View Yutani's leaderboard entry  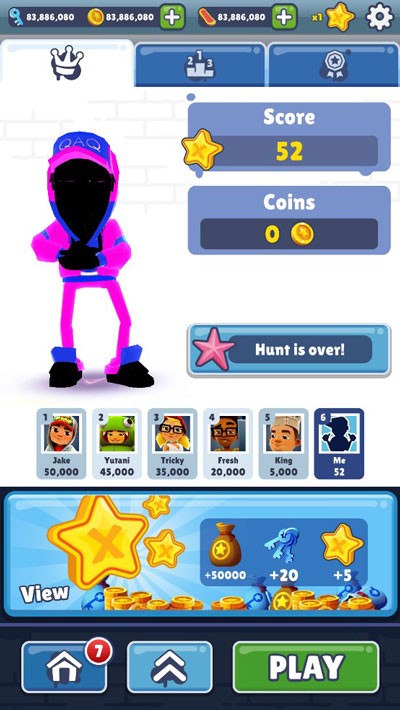(117, 443)
